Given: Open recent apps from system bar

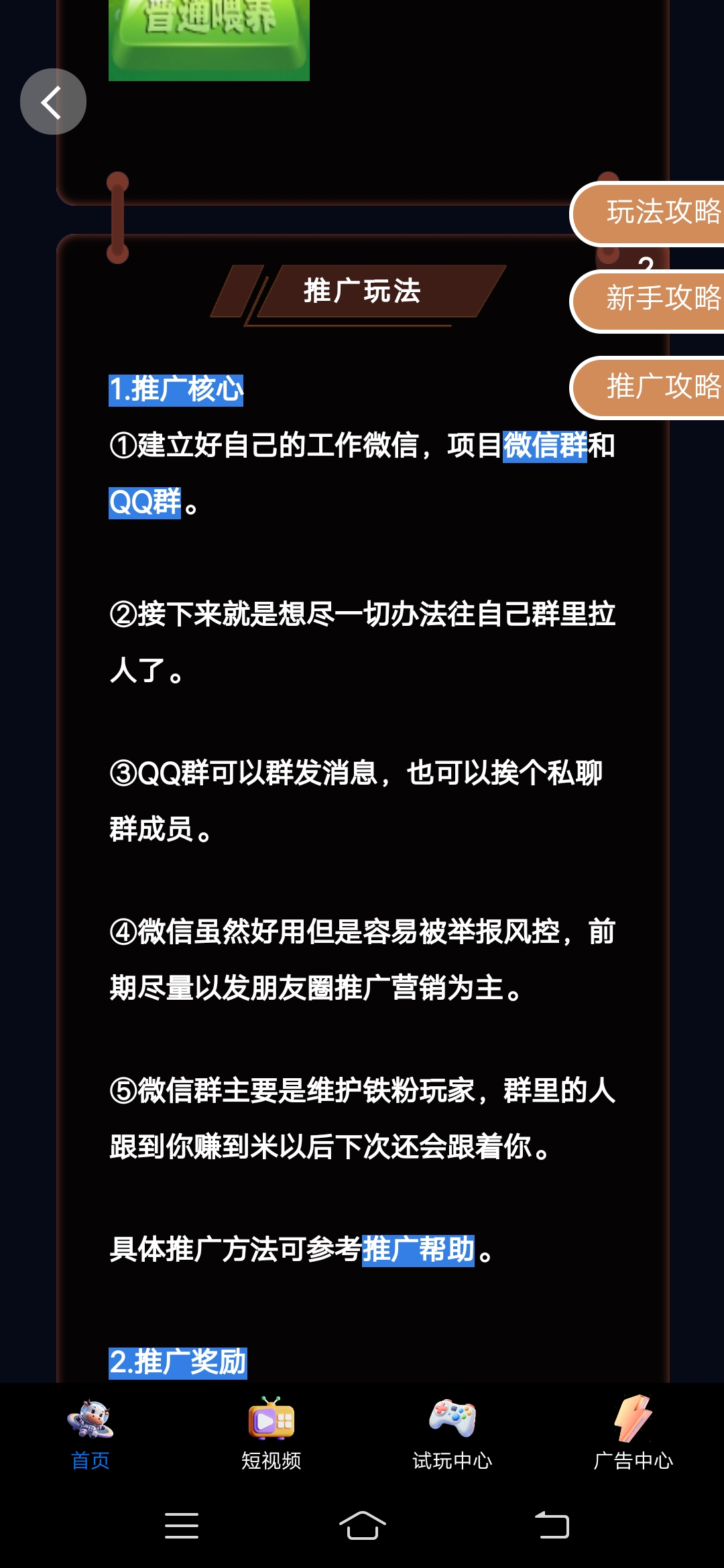Looking at the screenshot, I should coord(182,1526).
